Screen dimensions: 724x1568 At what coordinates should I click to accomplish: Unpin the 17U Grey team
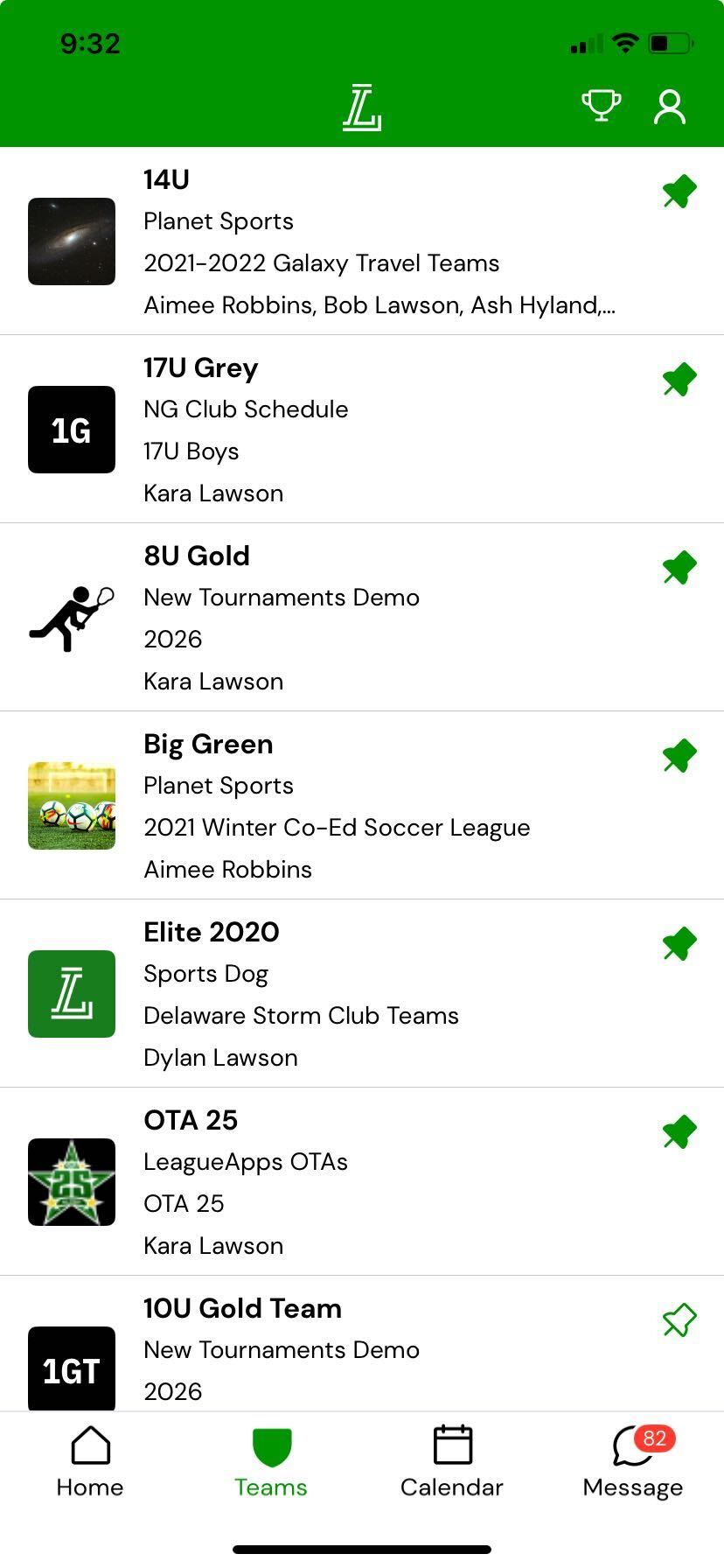tap(679, 380)
